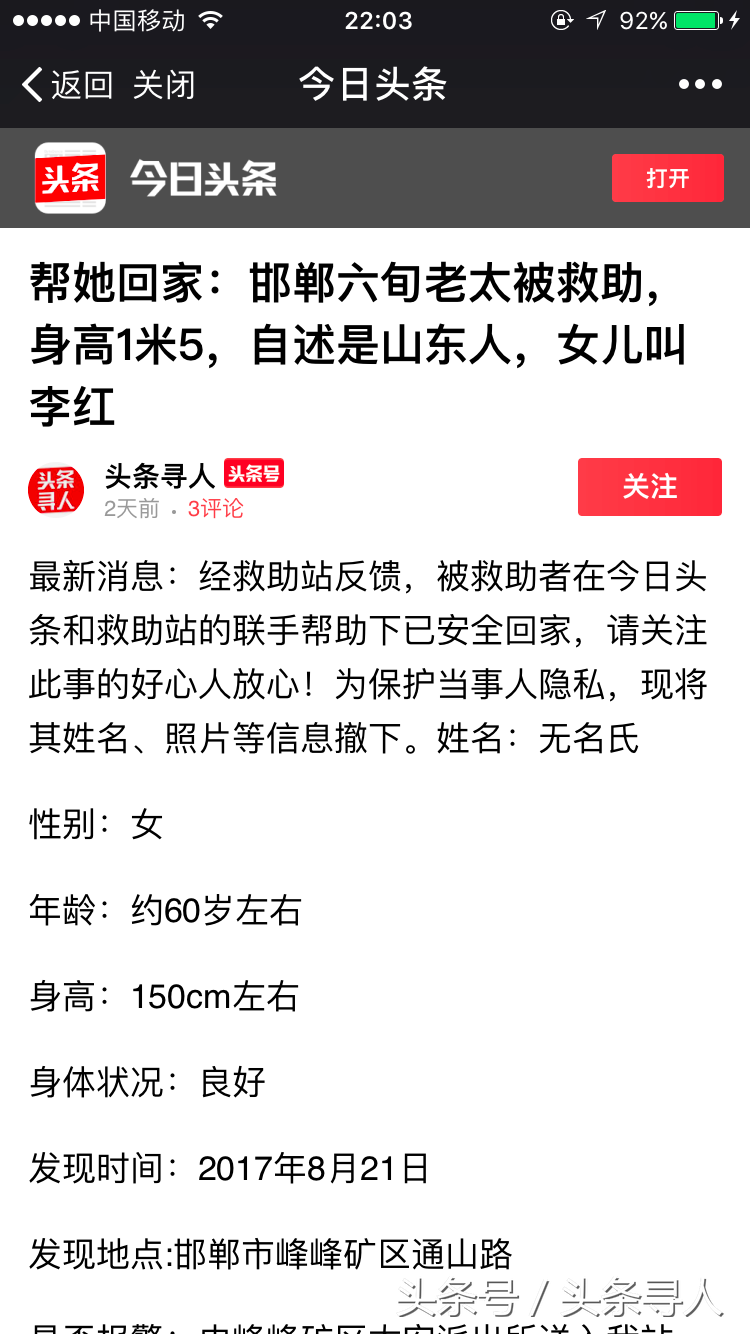Open the three-dot more menu

click(700, 85)
